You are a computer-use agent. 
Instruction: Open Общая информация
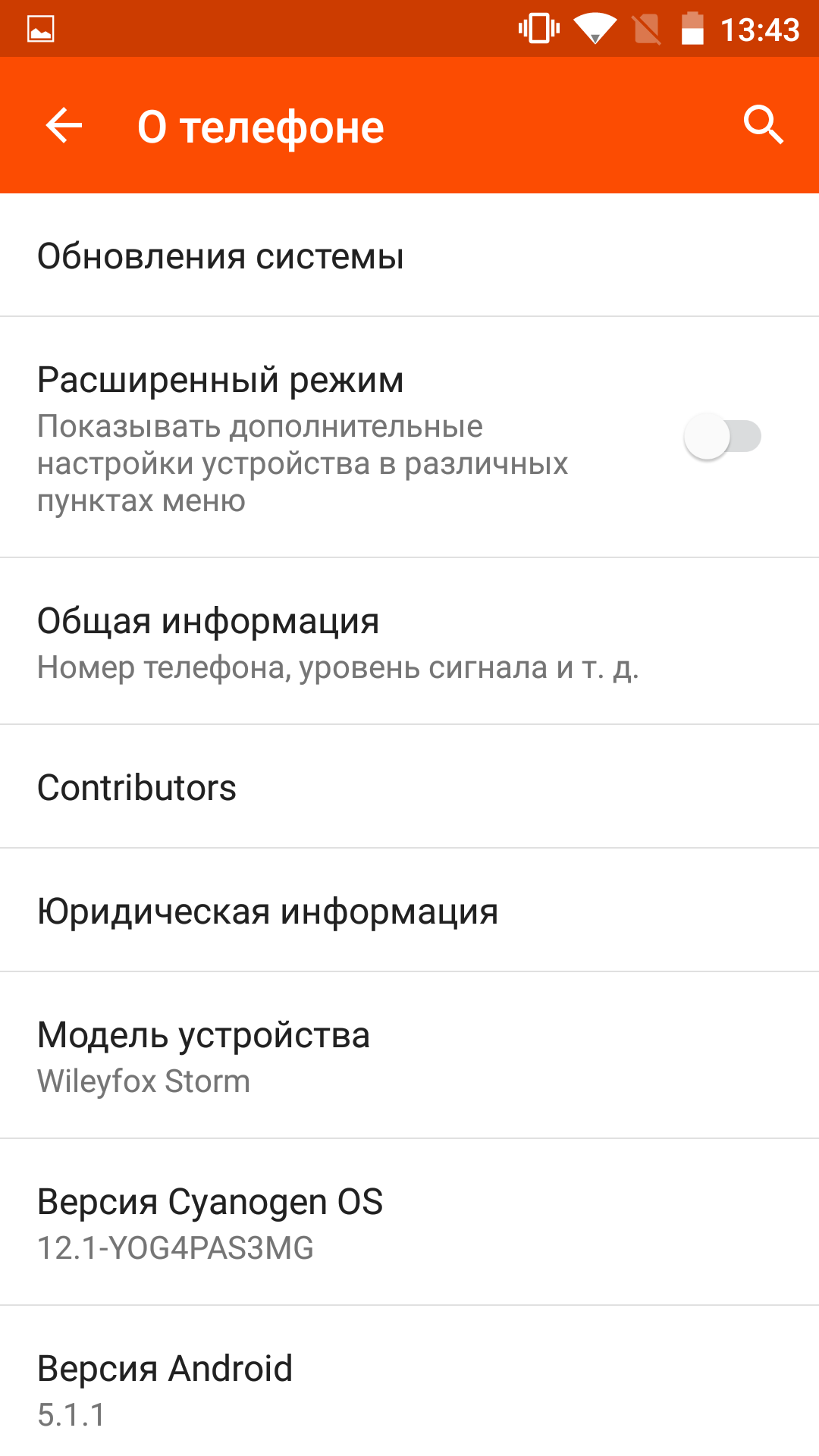click(409, 642)
